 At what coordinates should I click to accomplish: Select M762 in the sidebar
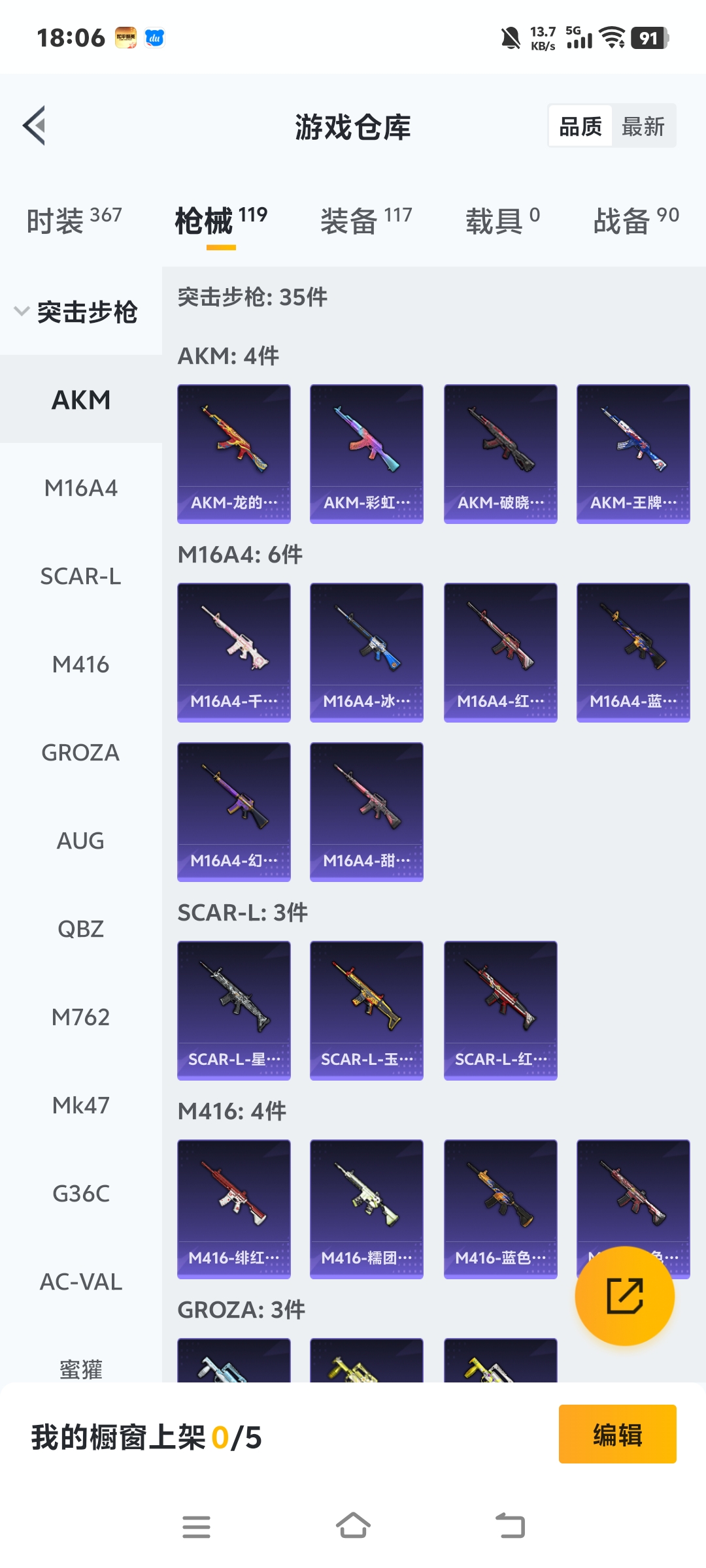point(81,1017)
